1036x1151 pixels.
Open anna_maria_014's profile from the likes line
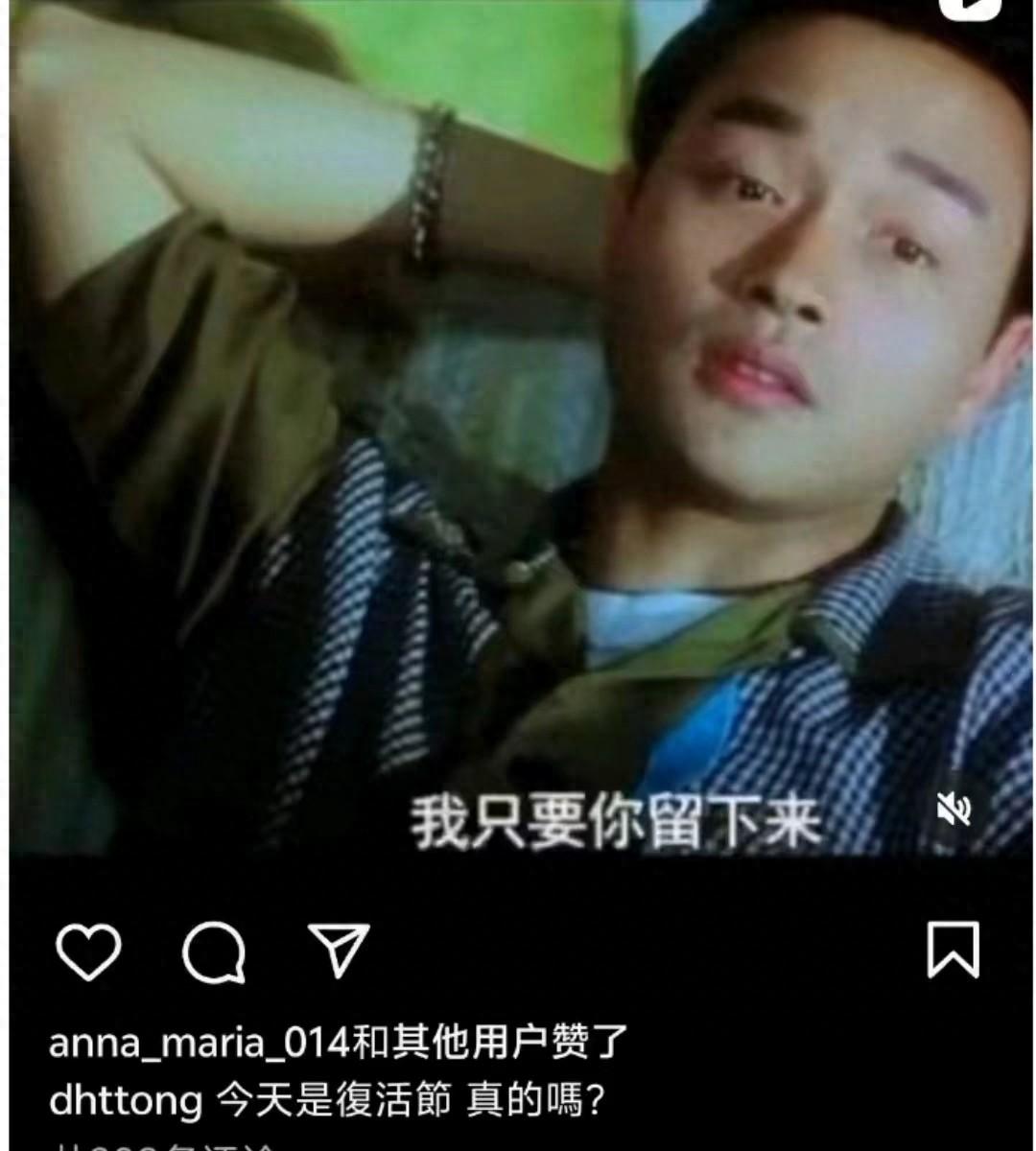click(x=199, y=1042)
